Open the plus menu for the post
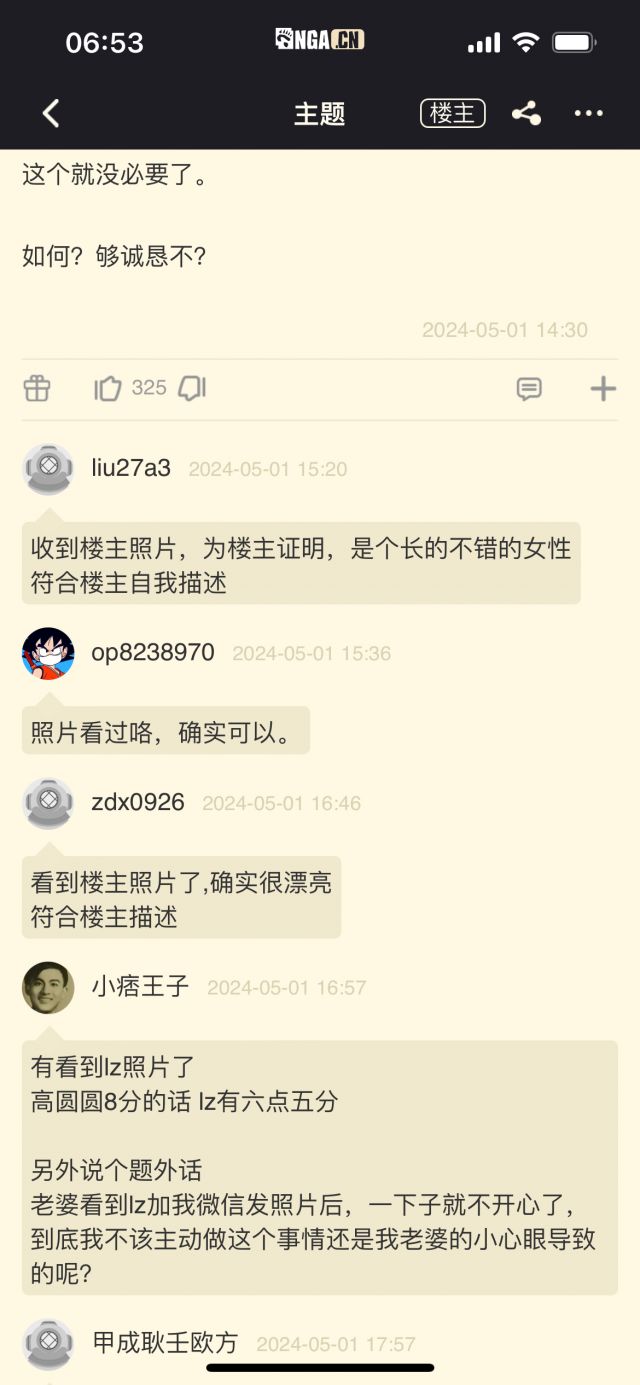640x1385 pixels. tap(603, 389)
